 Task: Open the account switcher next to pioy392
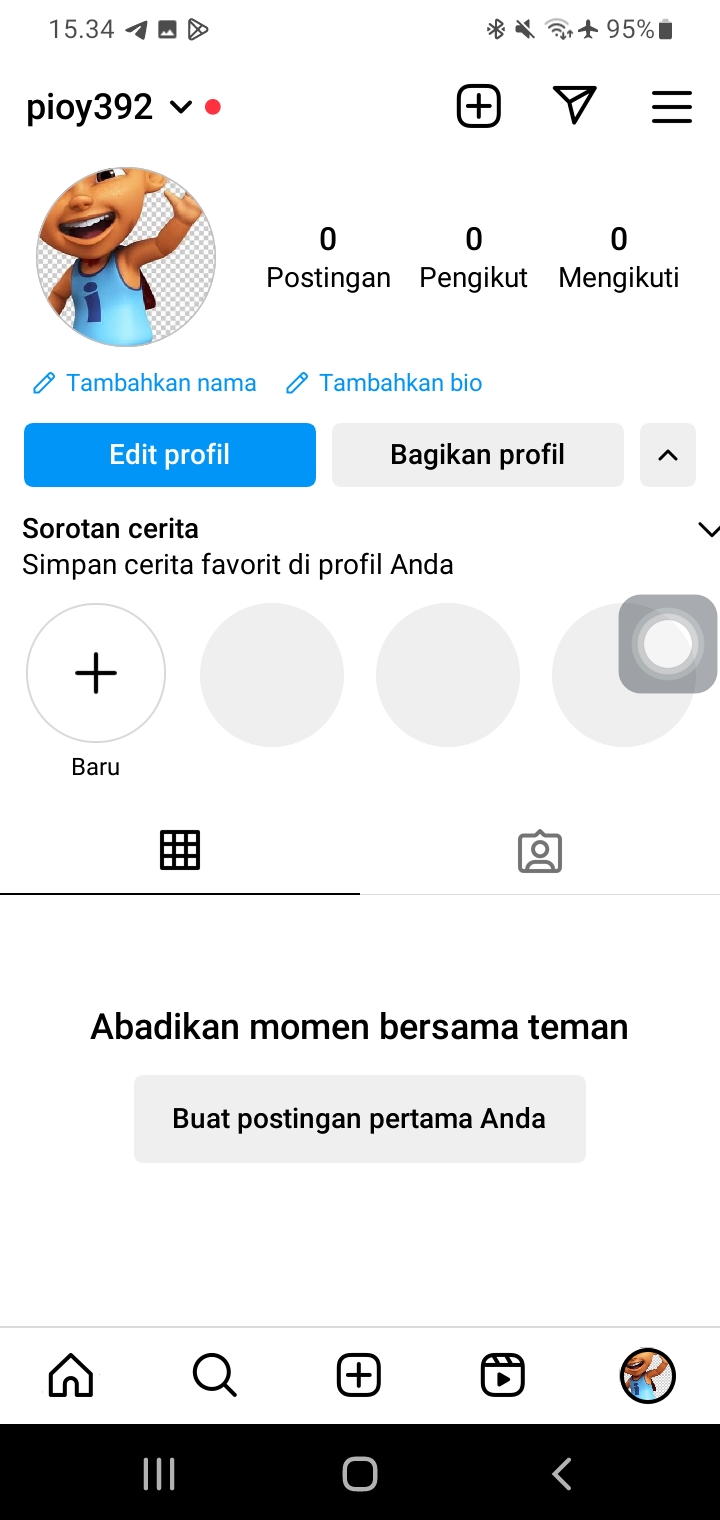181,107
